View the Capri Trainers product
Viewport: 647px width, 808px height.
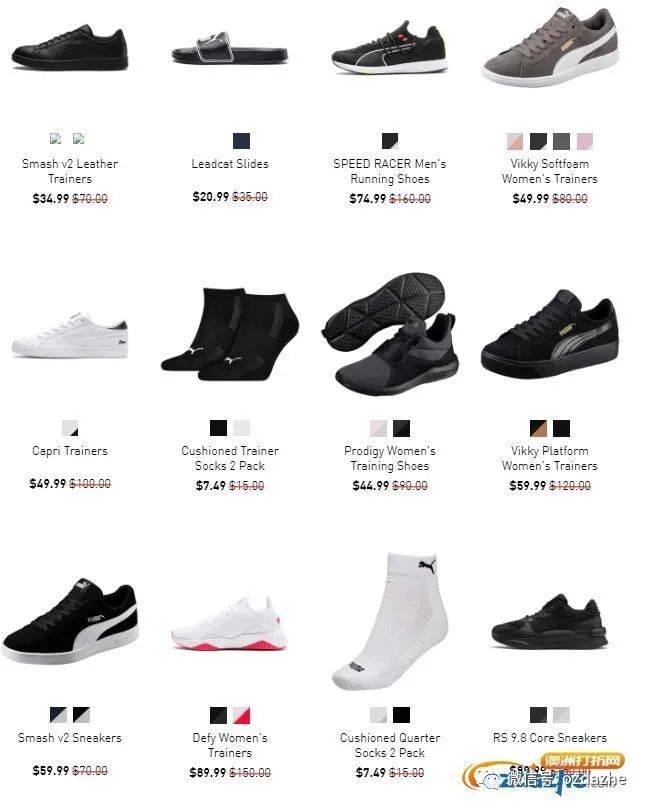69,451
